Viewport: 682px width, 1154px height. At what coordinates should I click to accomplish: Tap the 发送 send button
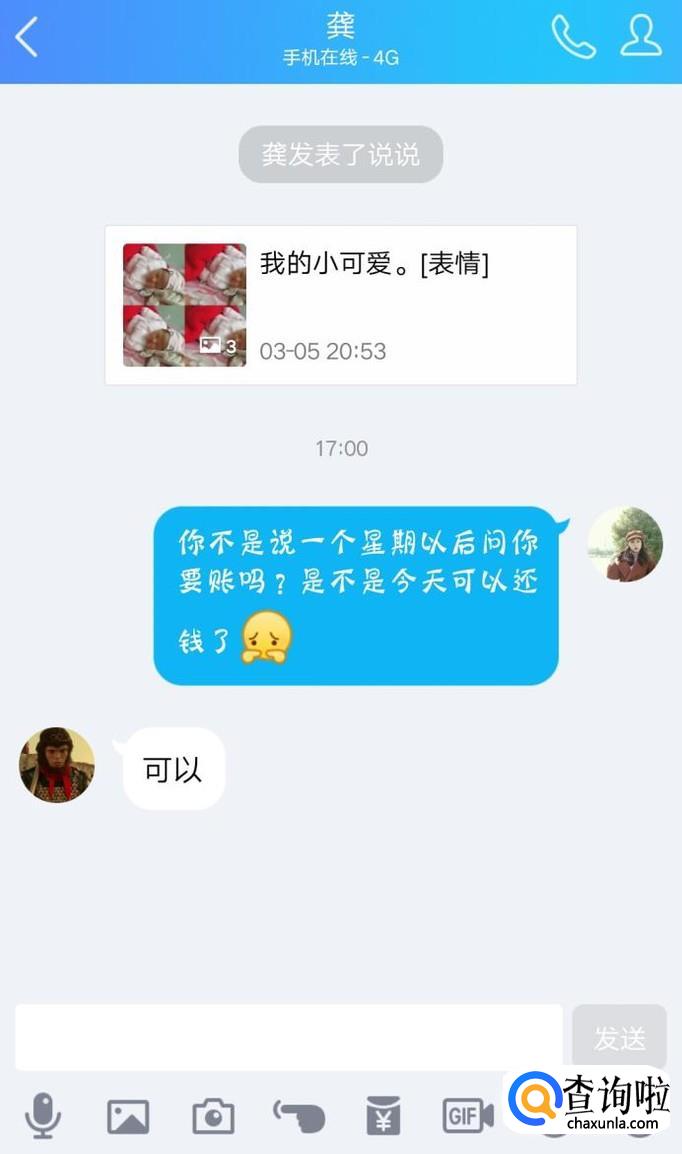tap(619, 1037)
